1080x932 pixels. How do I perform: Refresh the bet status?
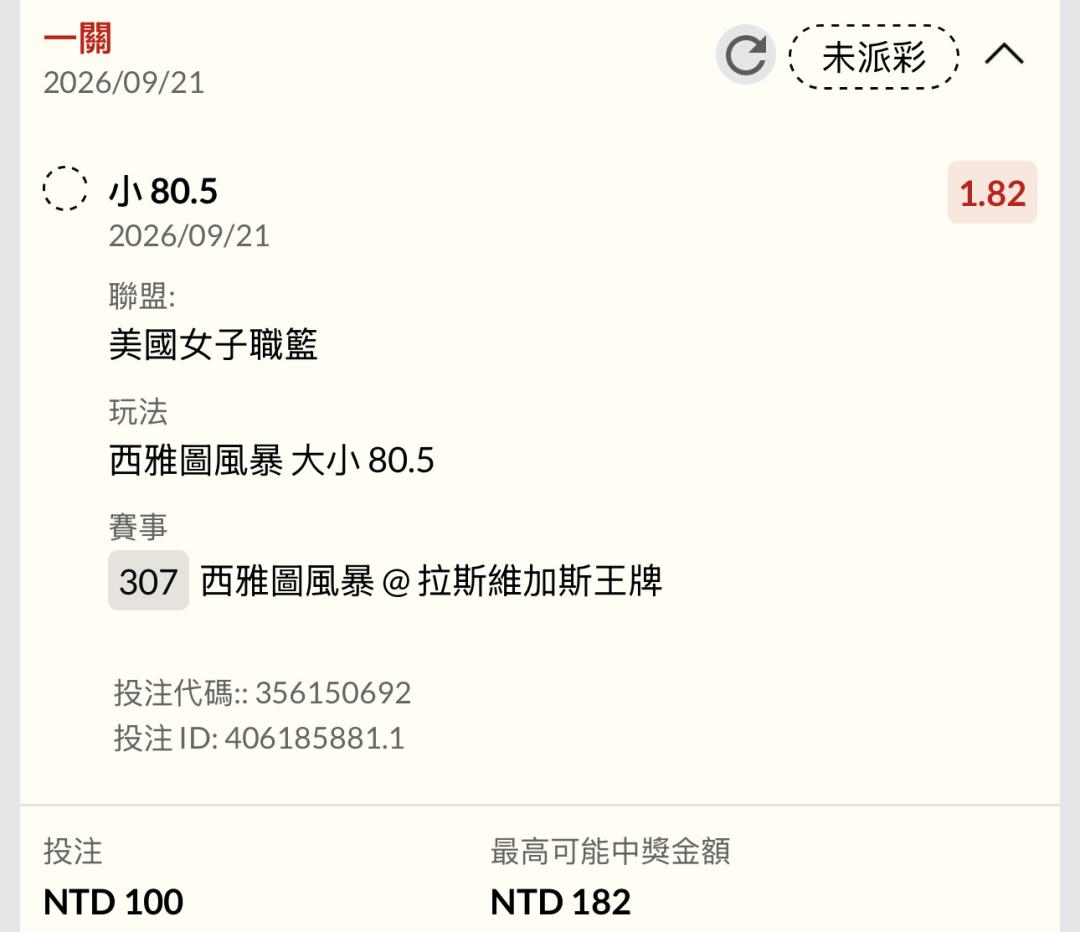click(746, 55)
